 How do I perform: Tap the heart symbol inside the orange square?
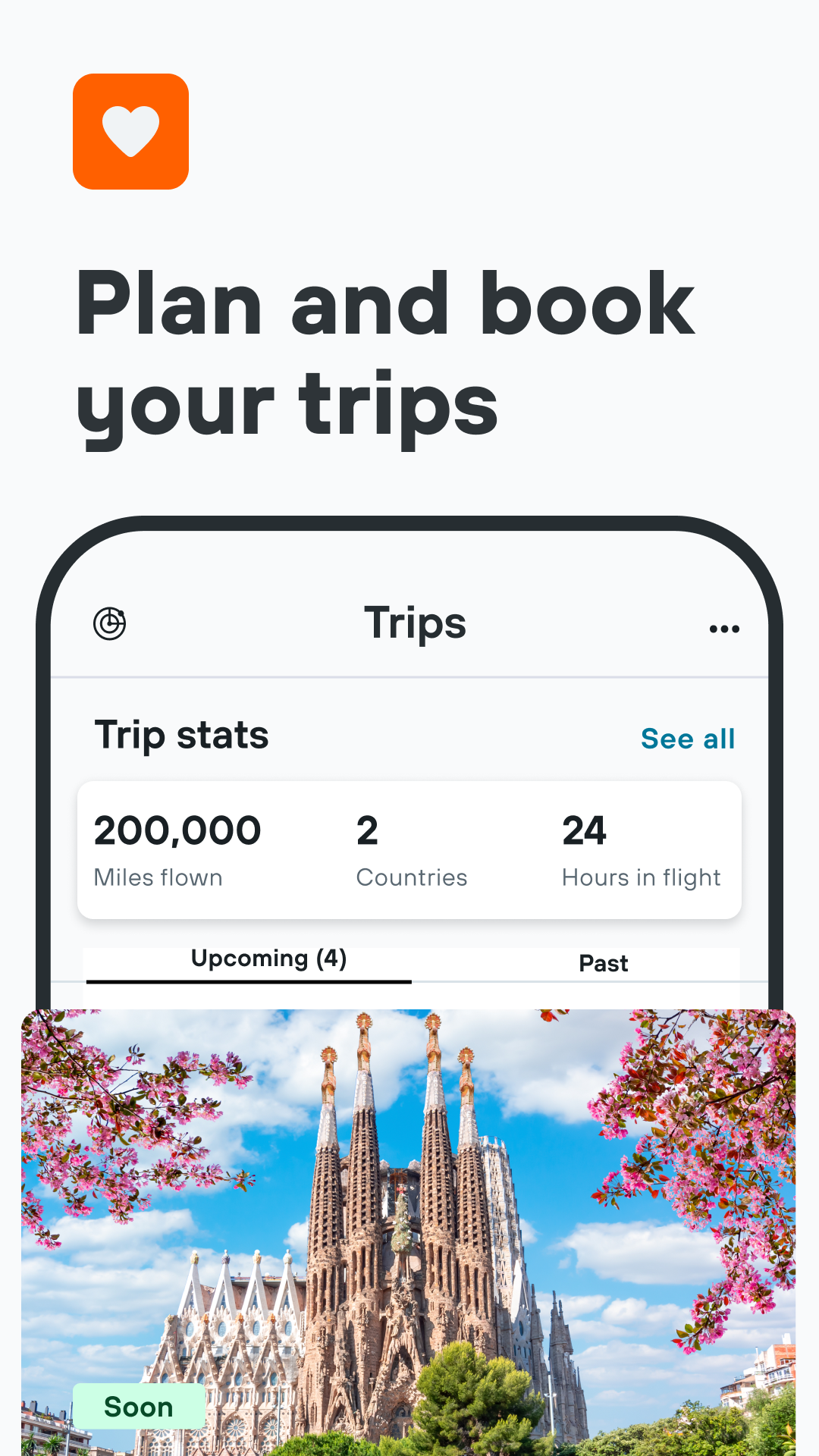coord(130,130)
